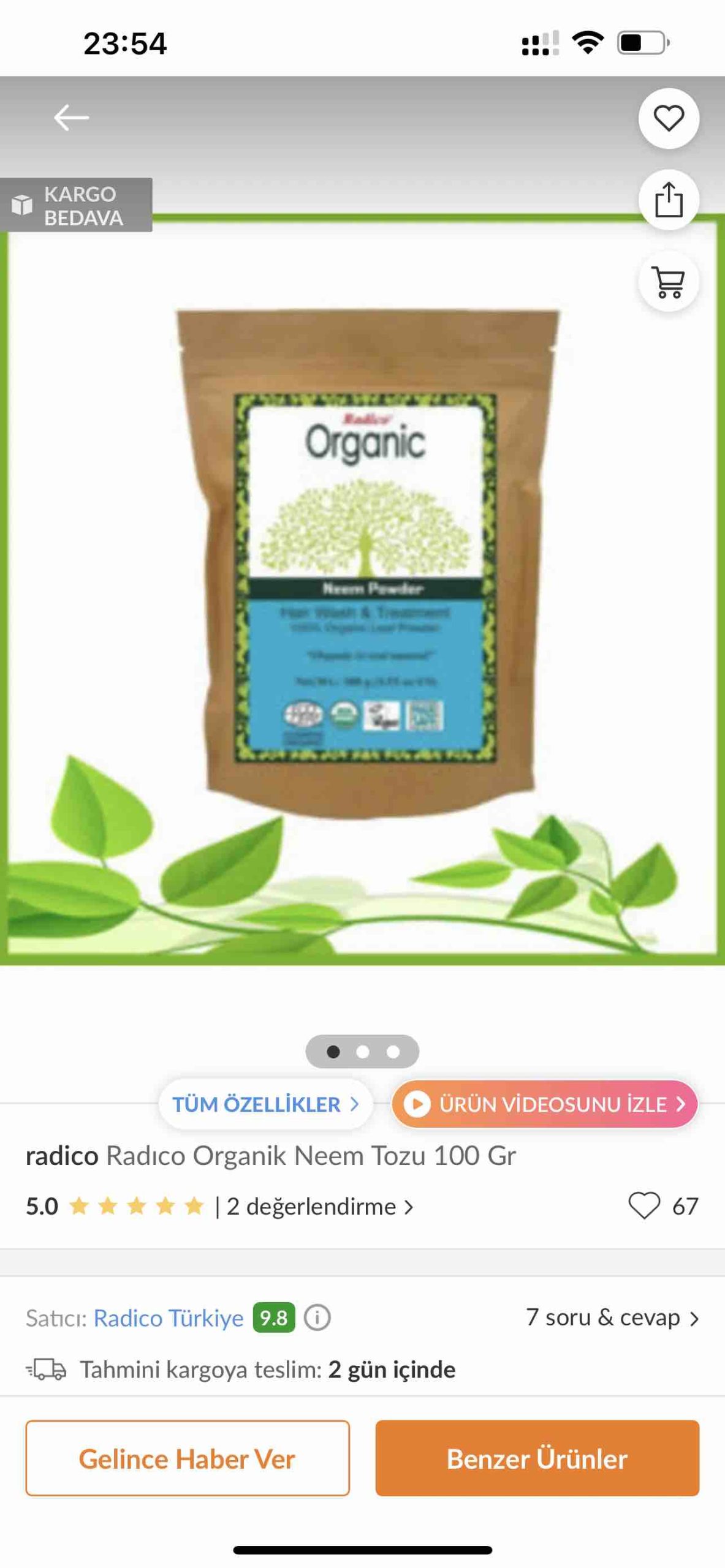Like the product next to 67 count
Screen dimensions: 725x1568
pos(644,1205)
